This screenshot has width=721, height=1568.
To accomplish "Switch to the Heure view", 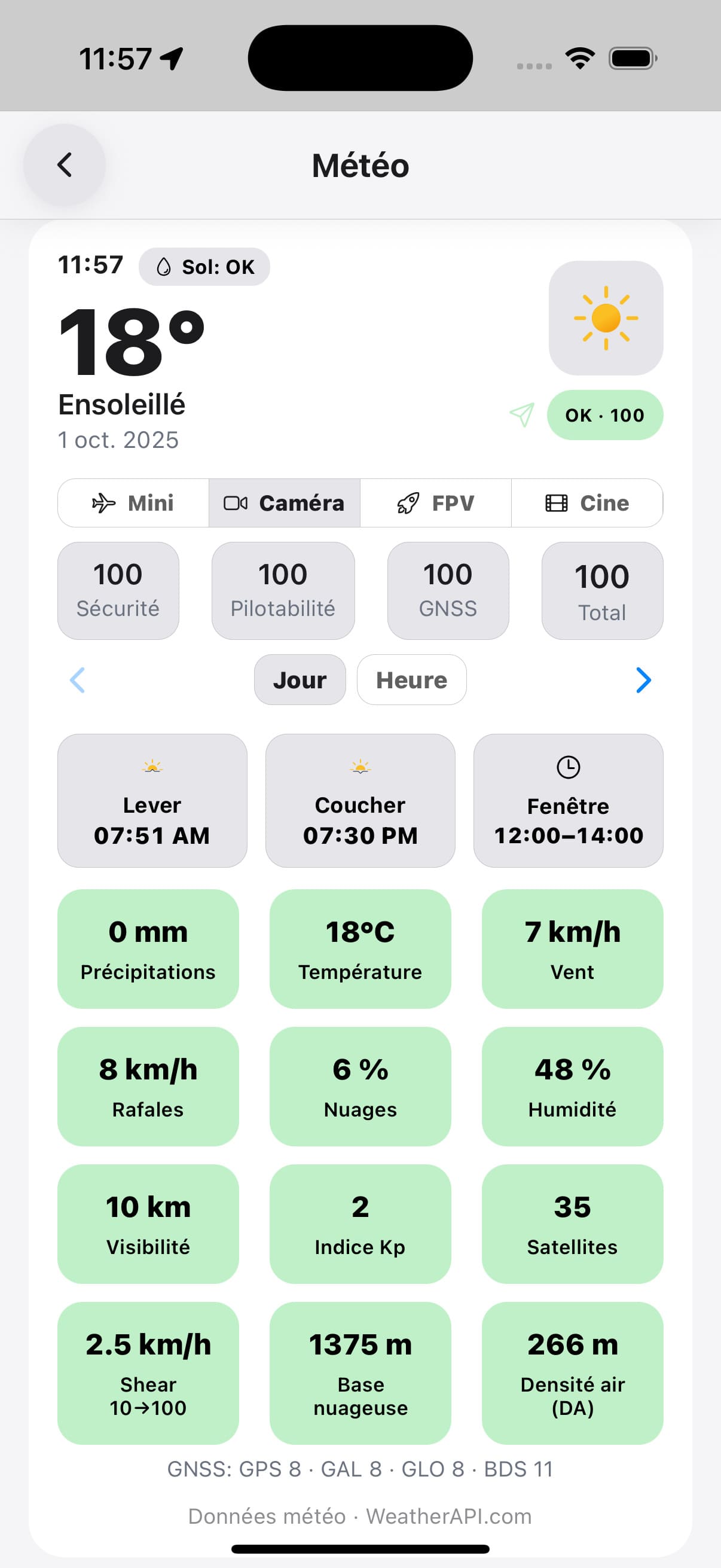I will 411,680.
